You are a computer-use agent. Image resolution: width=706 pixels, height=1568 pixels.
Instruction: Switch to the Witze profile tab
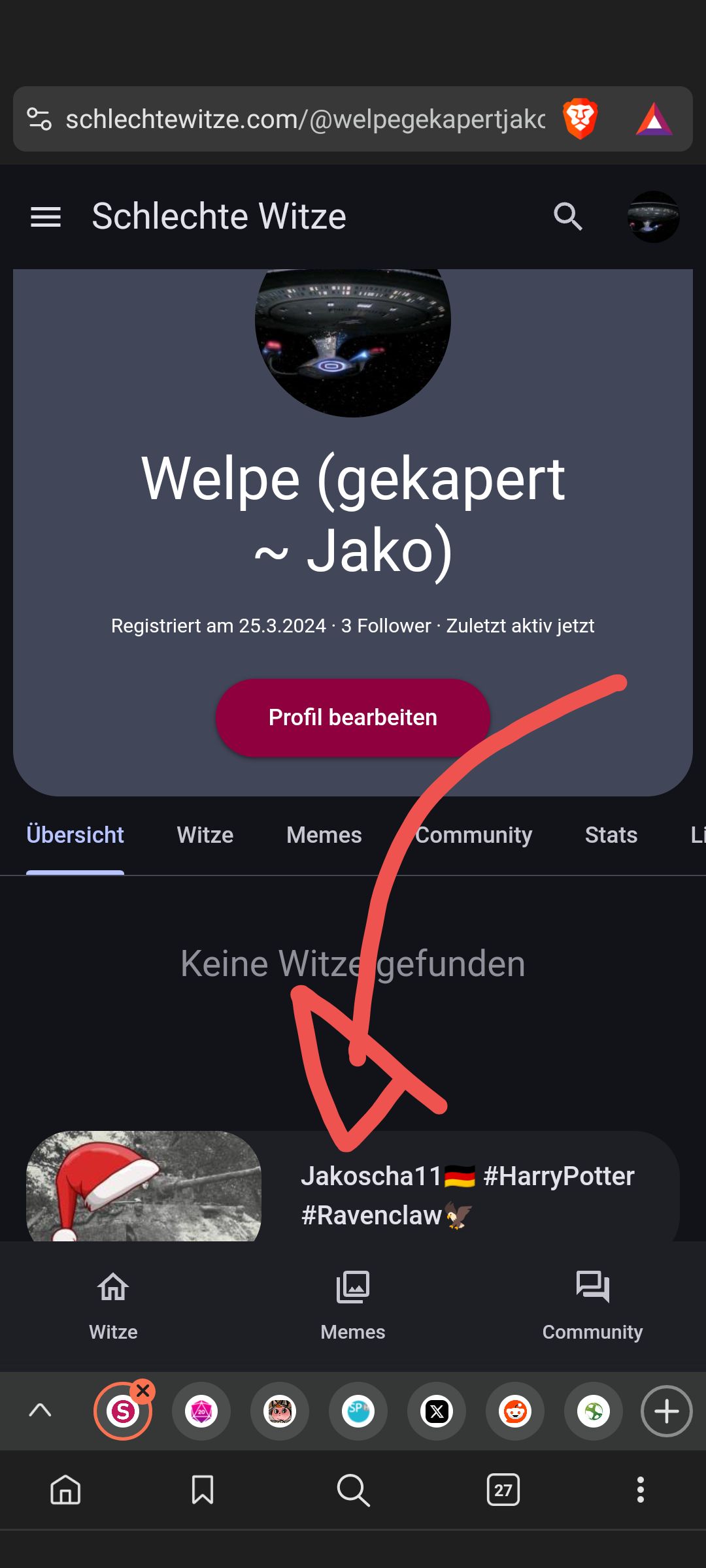205,835
